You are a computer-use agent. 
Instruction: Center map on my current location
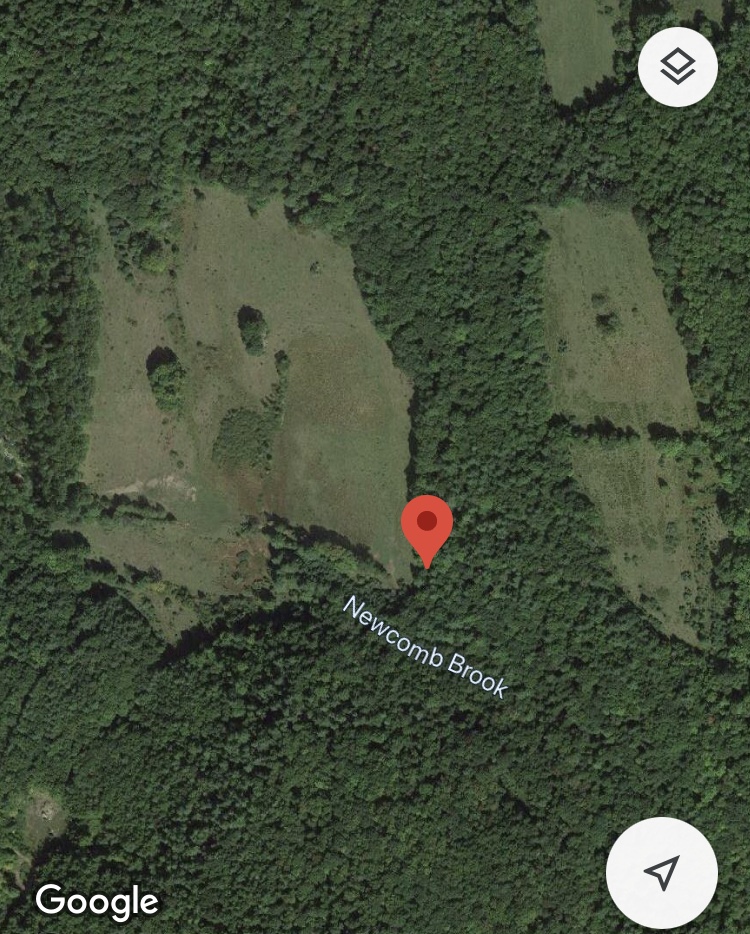(661, 872)
